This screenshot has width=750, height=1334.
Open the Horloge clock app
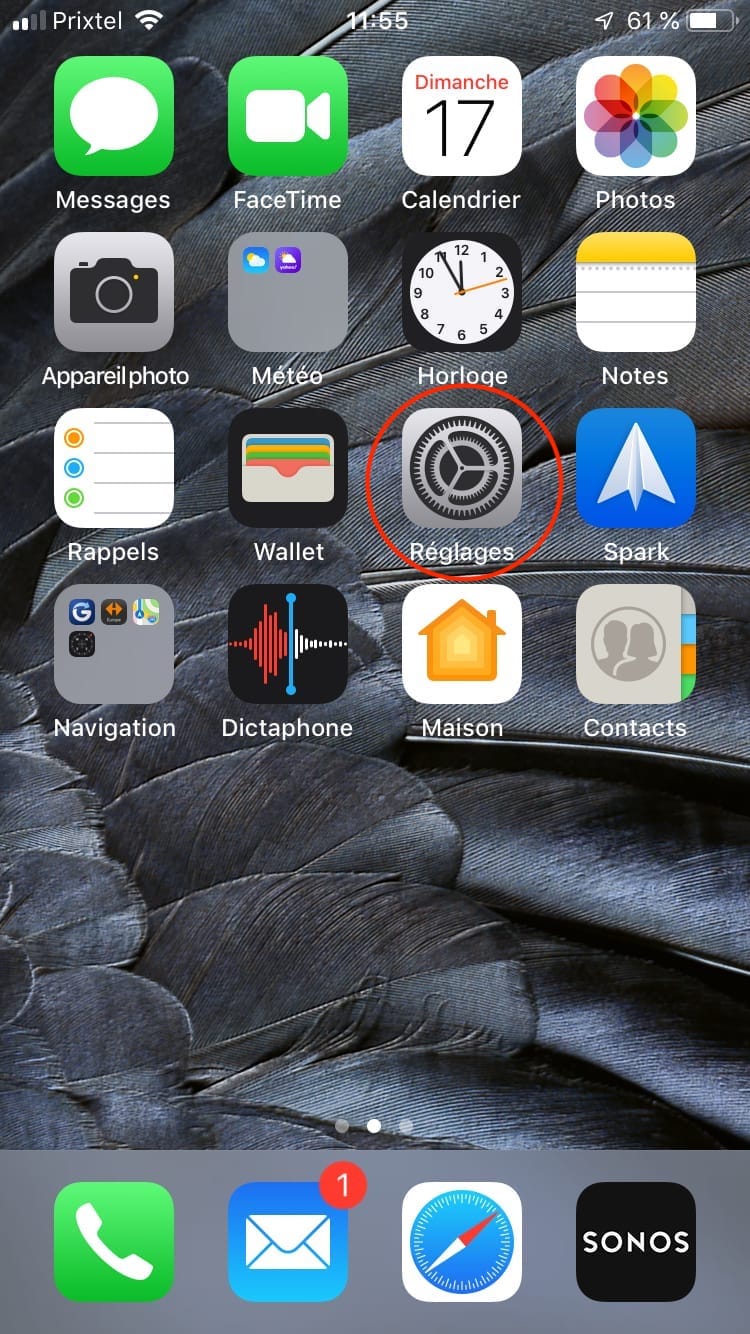coord(461,292)
